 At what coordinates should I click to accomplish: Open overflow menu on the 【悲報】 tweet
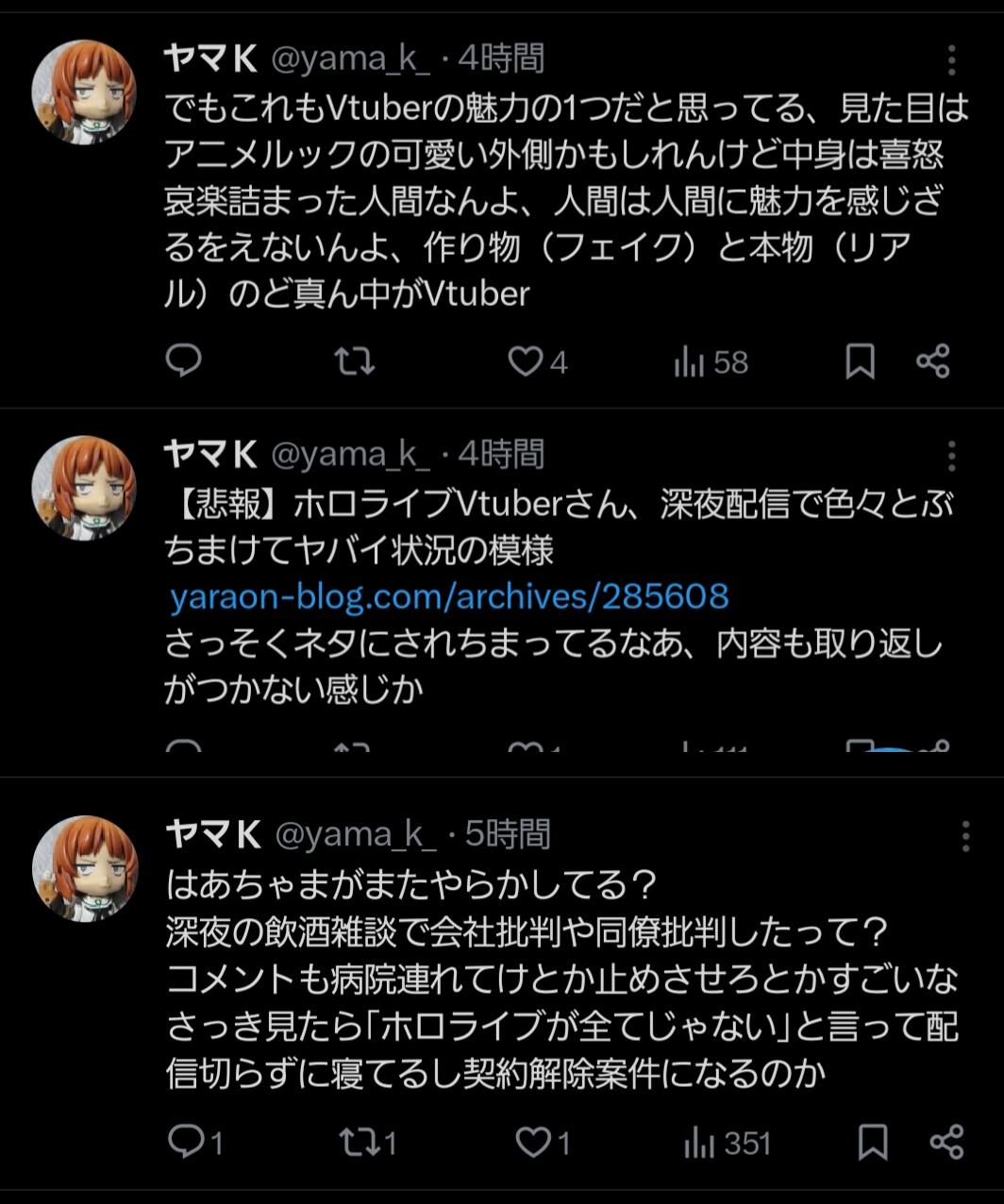click(x=951, y=456)
